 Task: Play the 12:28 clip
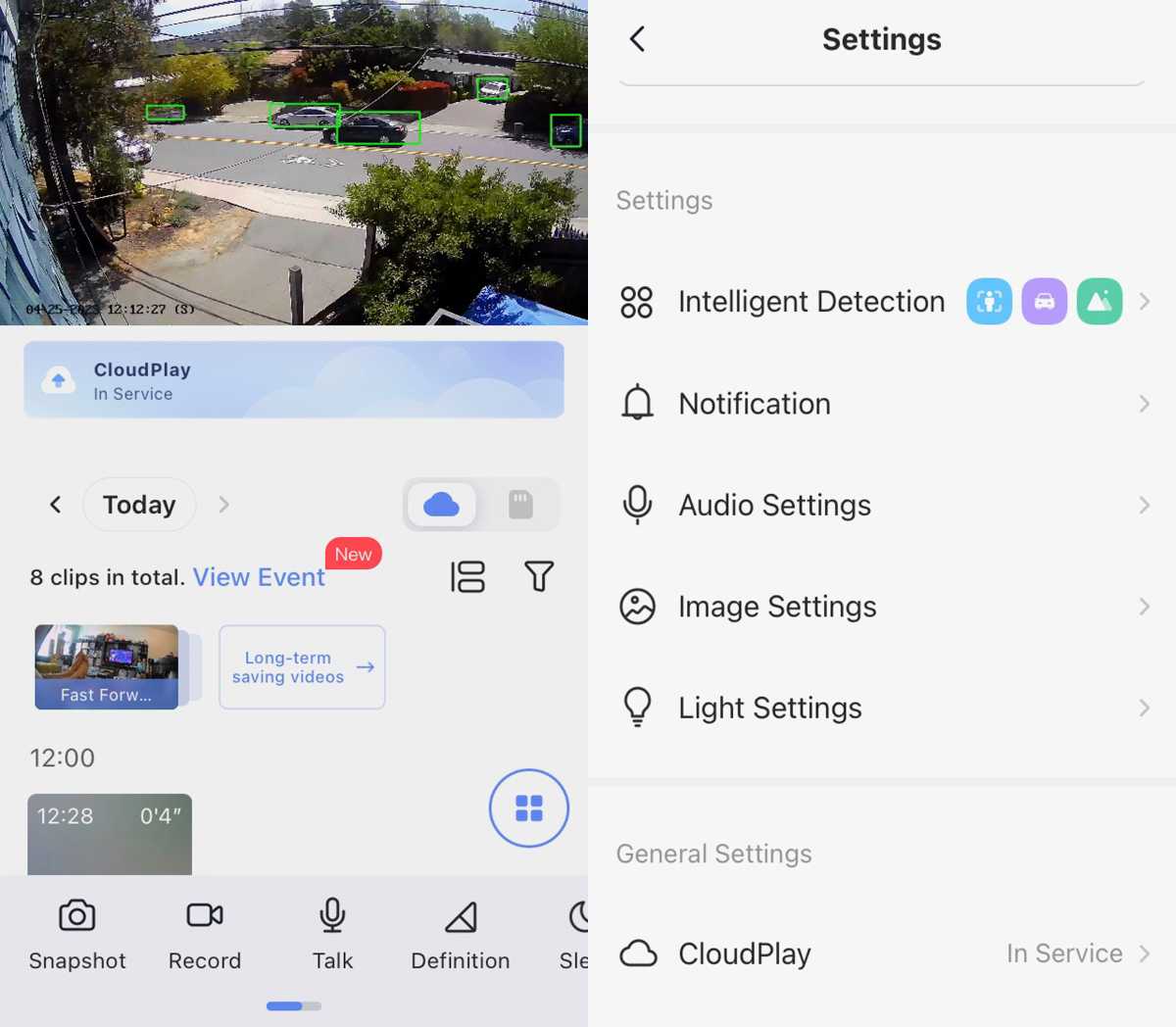coord(110,834)
